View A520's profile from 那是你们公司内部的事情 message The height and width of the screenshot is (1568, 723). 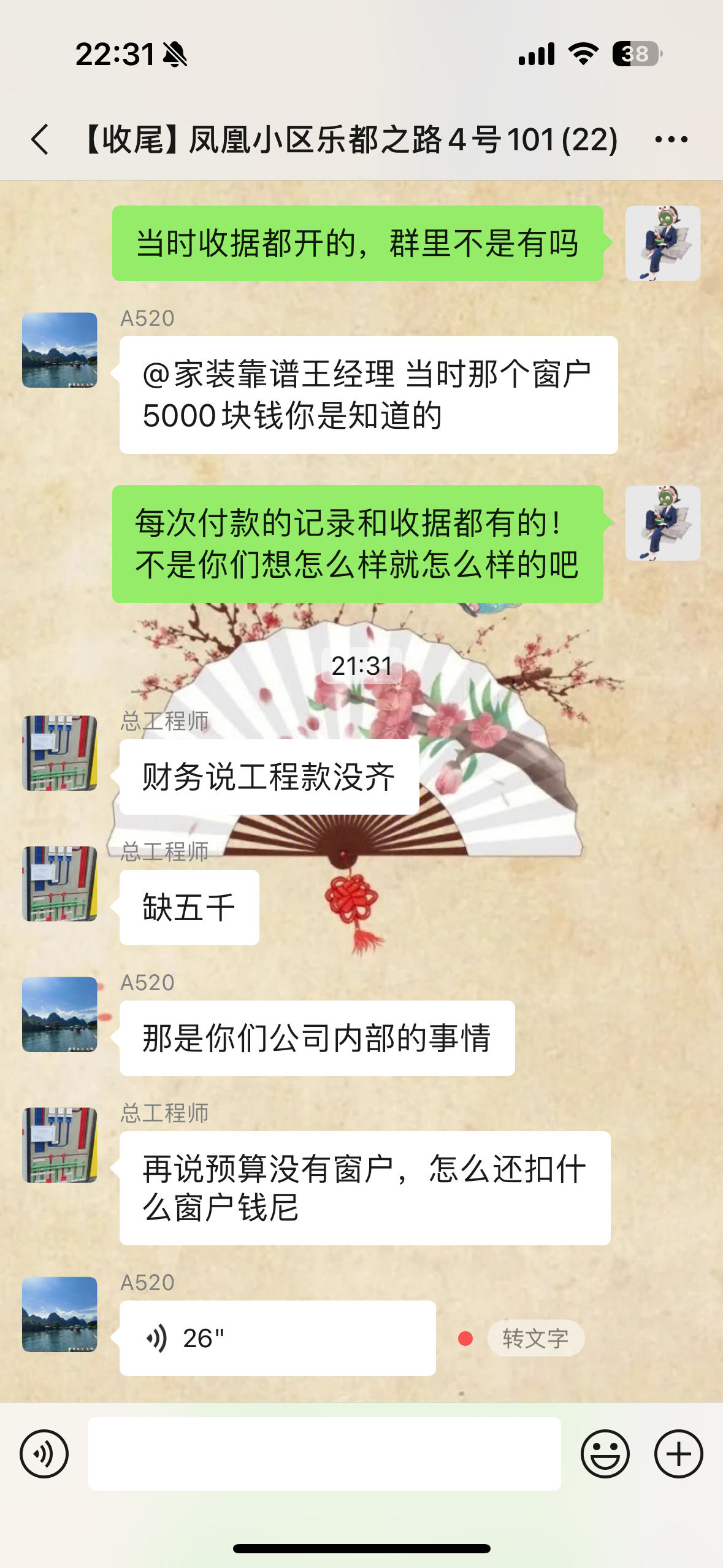(59, 1014)
